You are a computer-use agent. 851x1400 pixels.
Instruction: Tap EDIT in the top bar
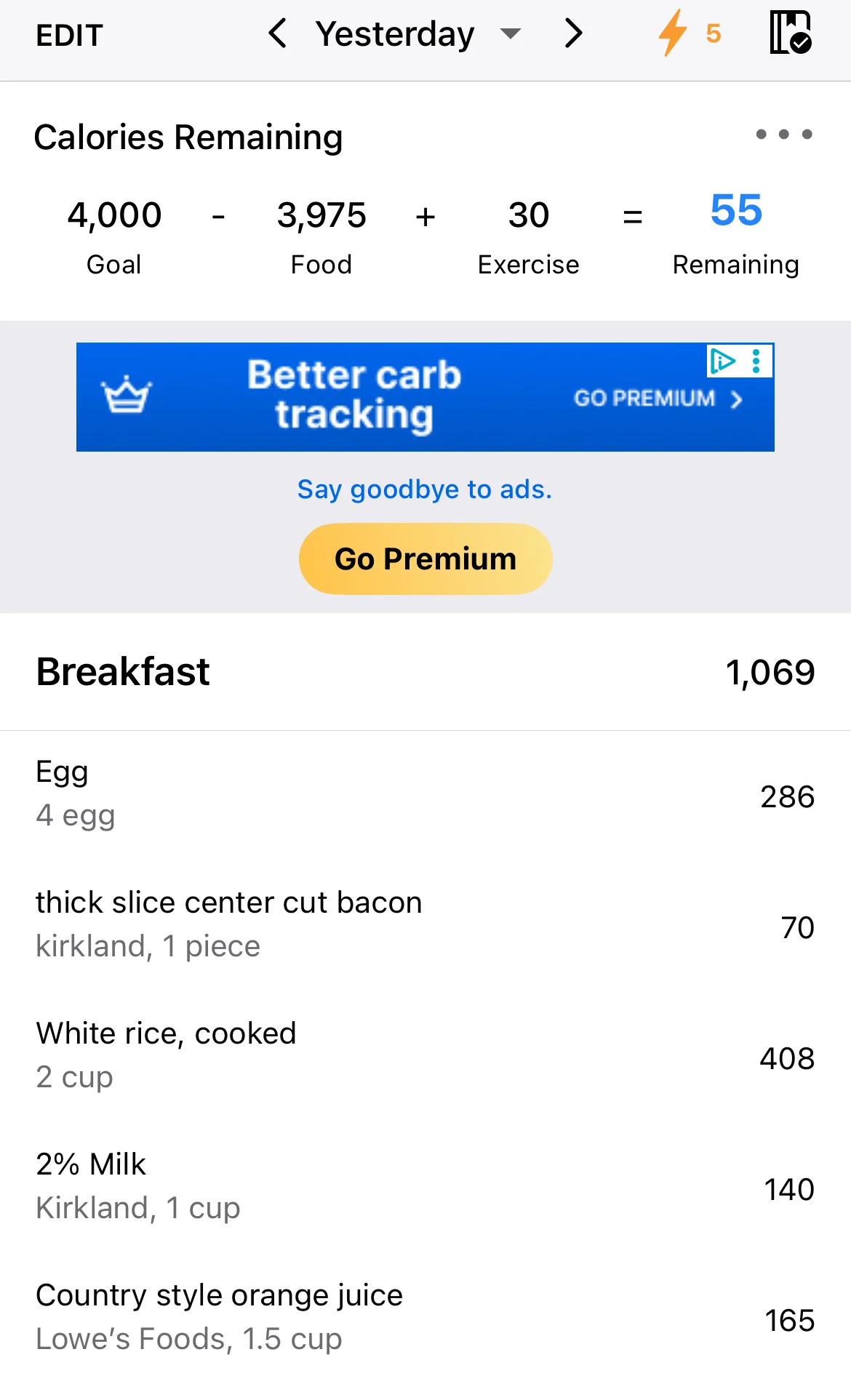69,35
